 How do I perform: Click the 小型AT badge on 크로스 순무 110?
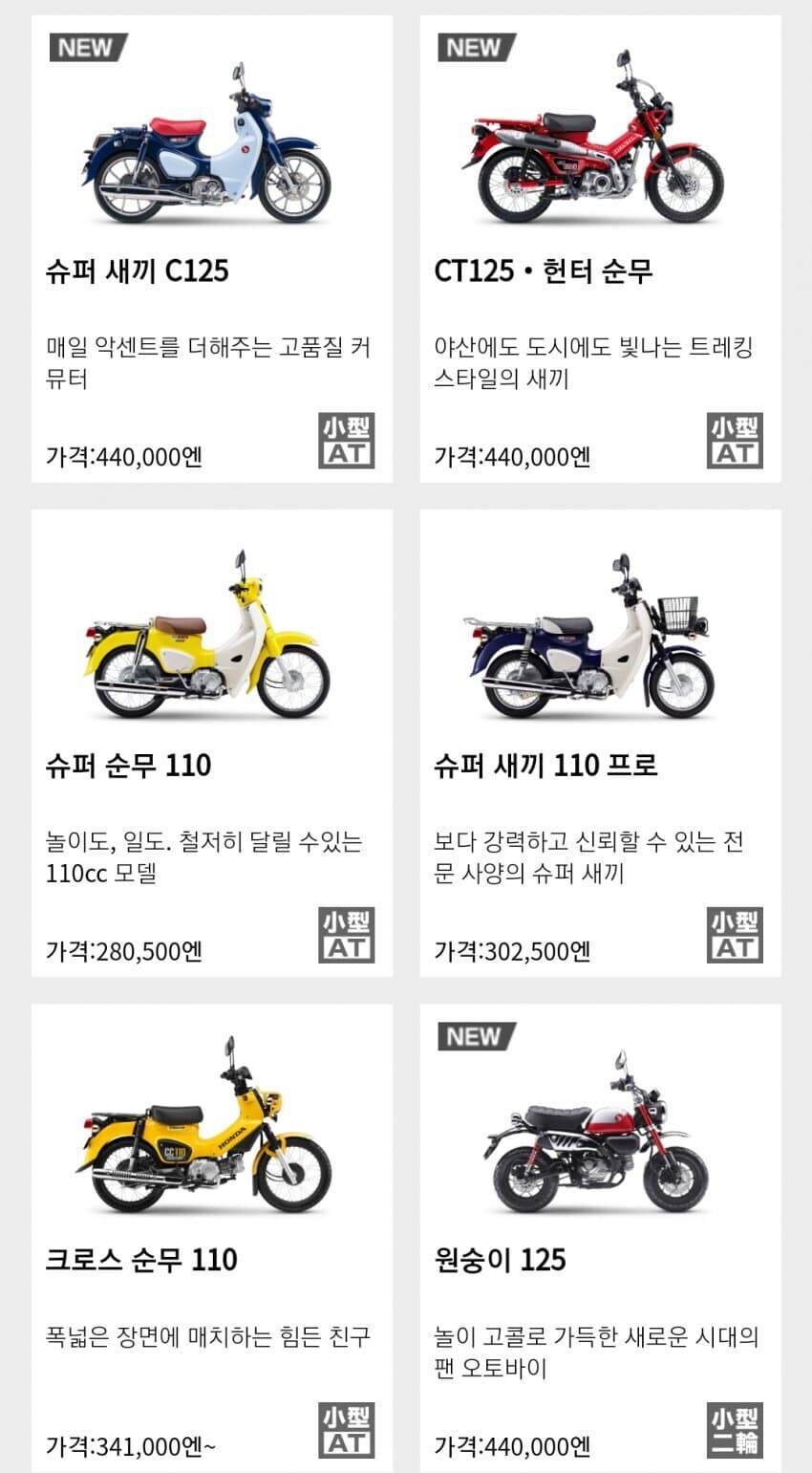click(x=347, y=1430)
